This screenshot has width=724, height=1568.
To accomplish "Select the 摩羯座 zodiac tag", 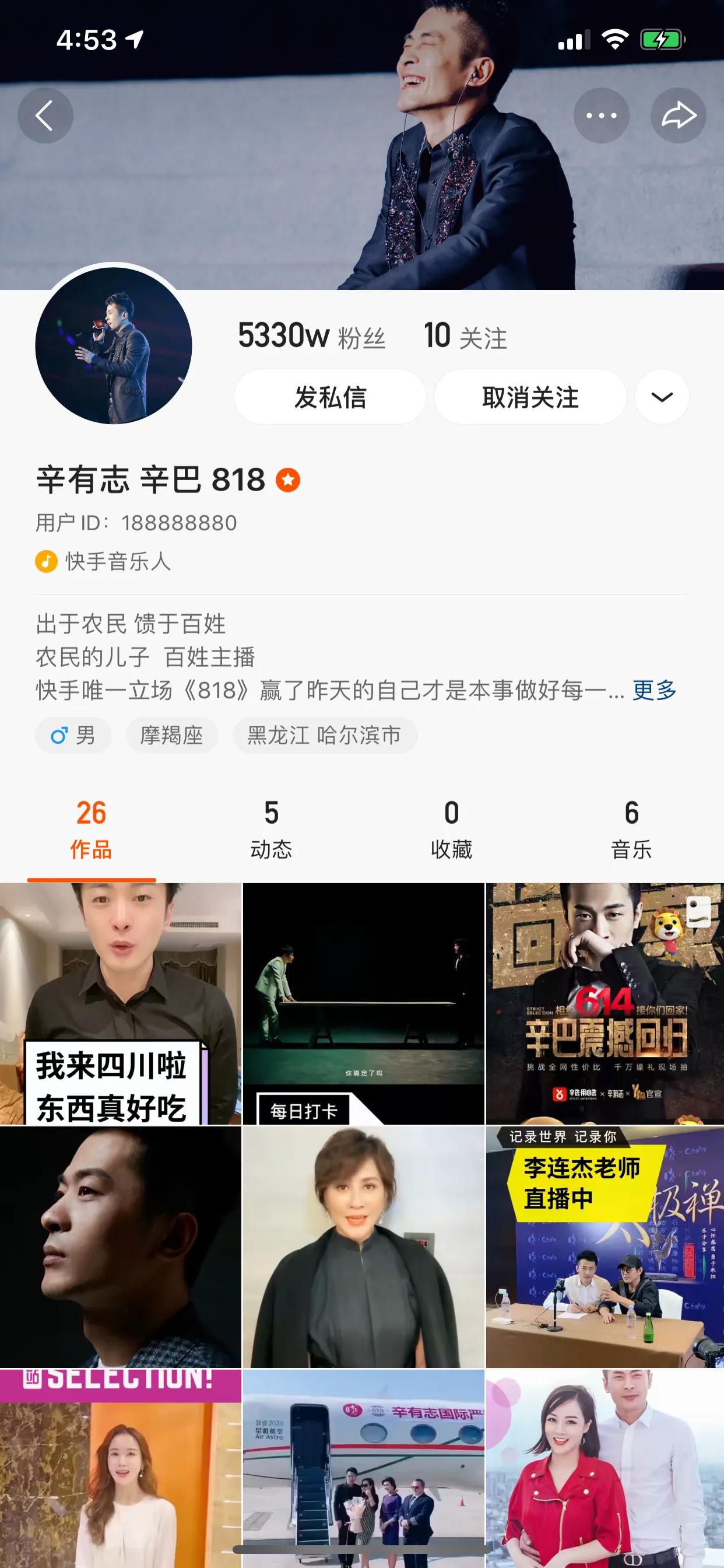I will (172, 736).
